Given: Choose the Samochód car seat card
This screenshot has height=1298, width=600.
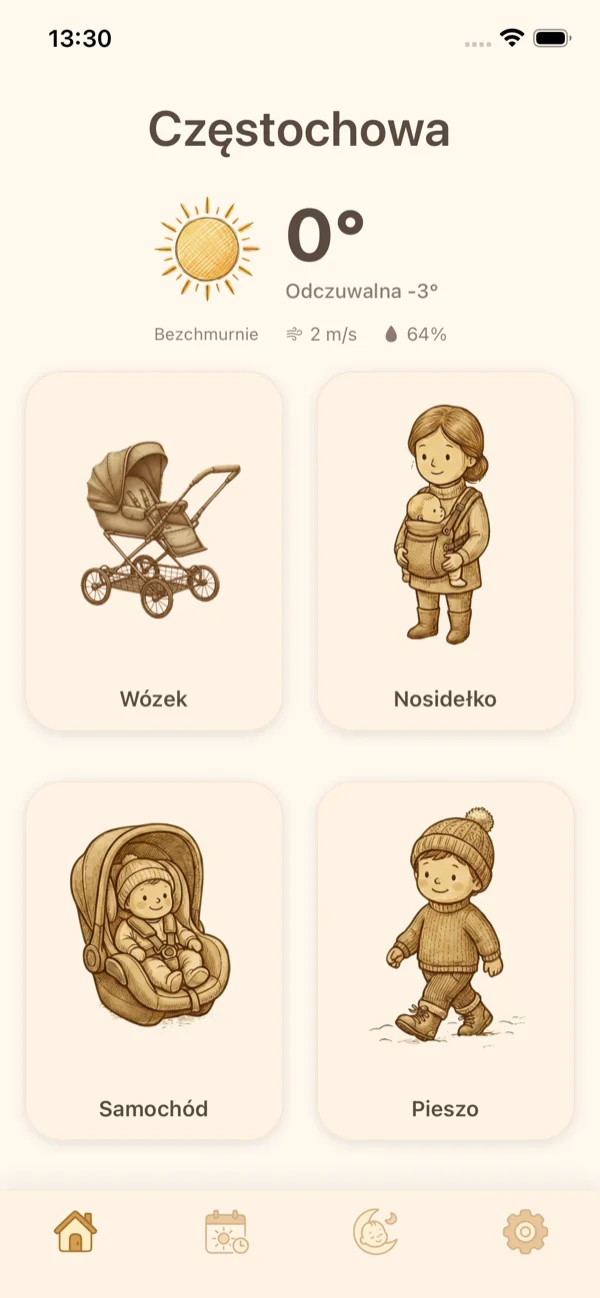Looking at the screenshot, I should (x=154, y=960).
